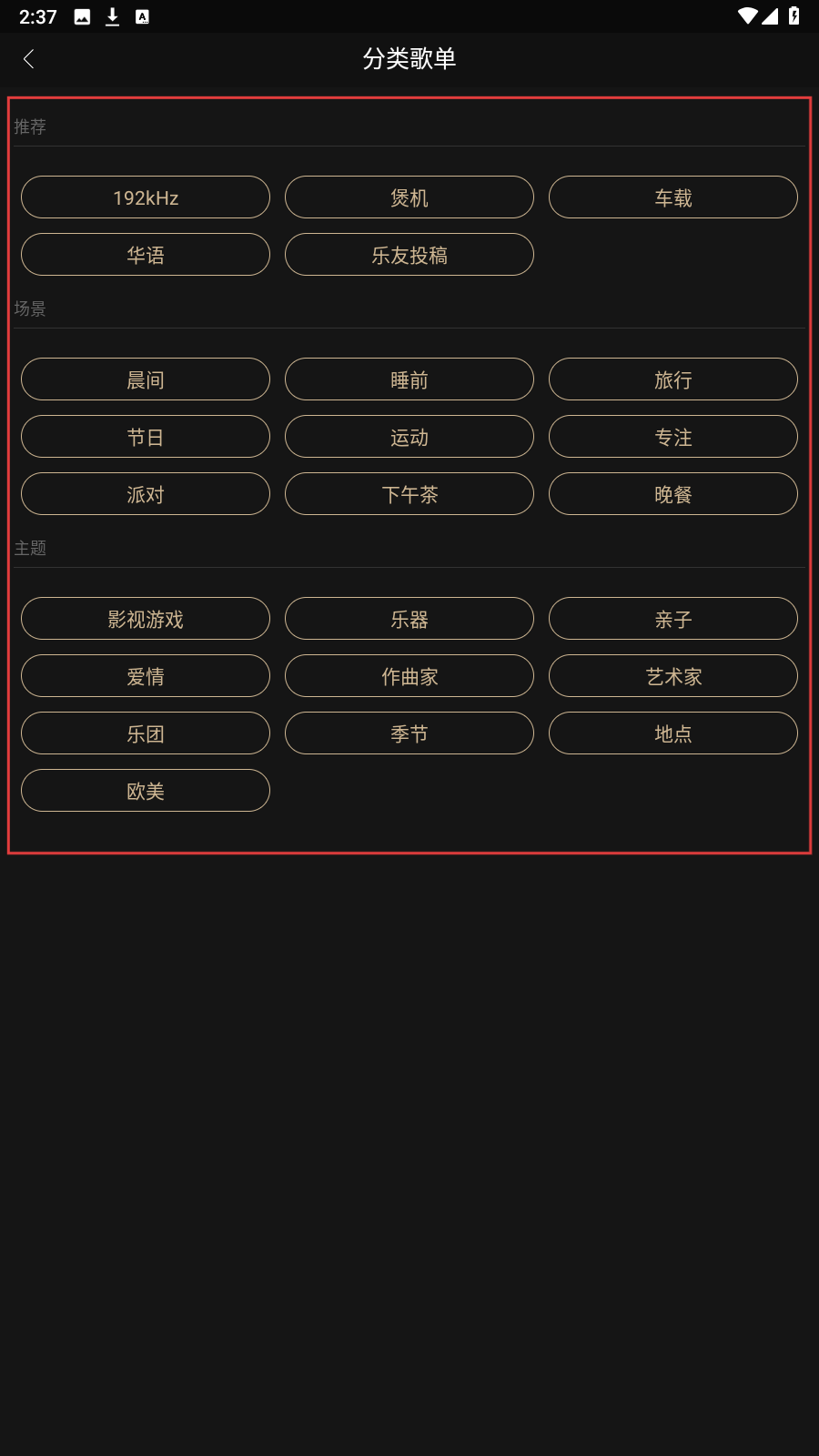
Task: Choose the 旅行 scene
Action: [x=673, y=379]
